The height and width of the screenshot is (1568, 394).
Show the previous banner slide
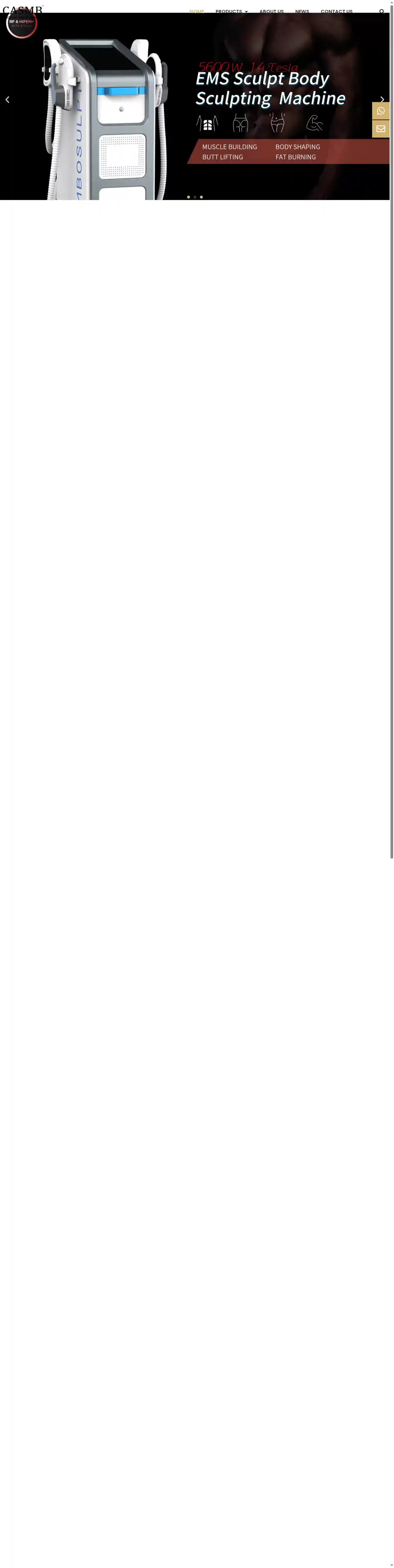[x=7, y=100]
